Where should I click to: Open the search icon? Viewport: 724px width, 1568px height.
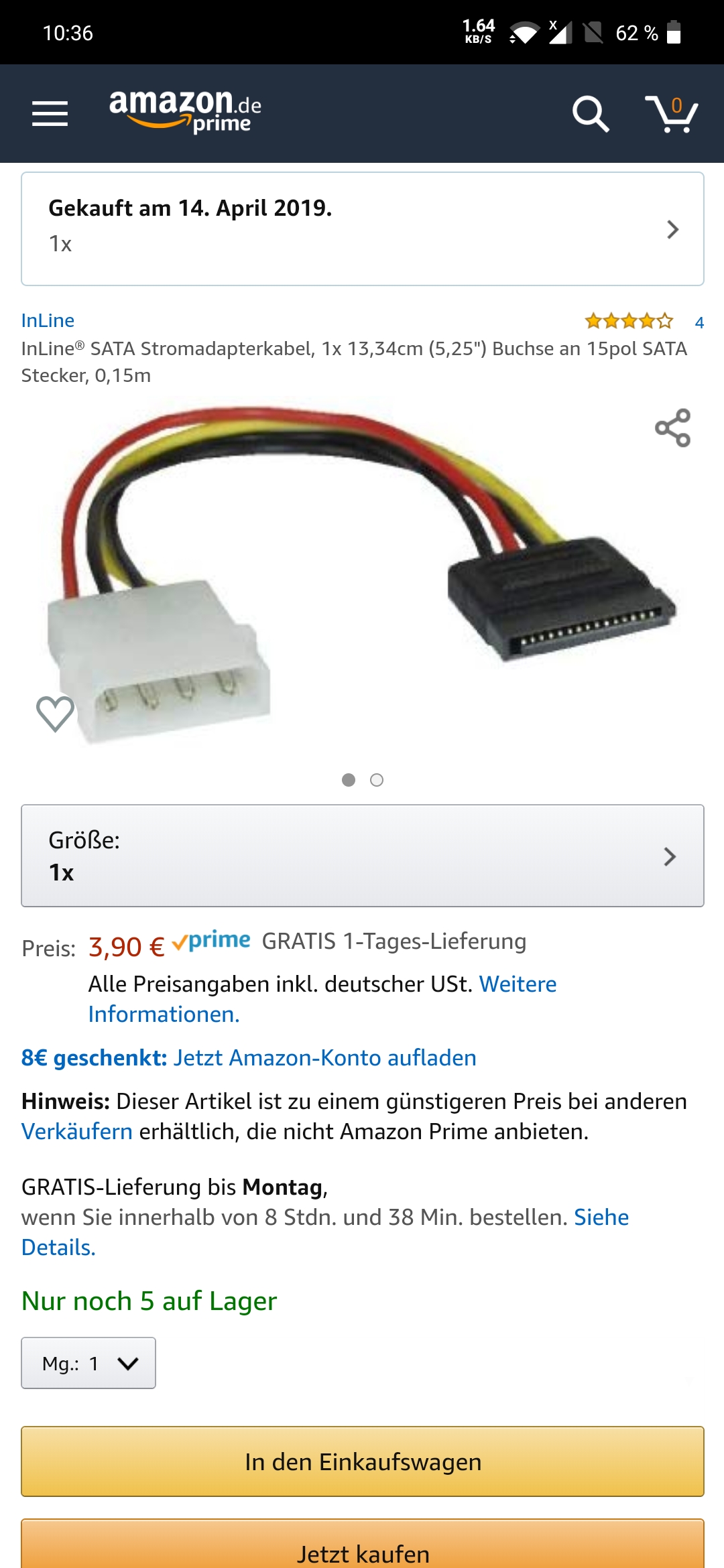pos(591,114)
